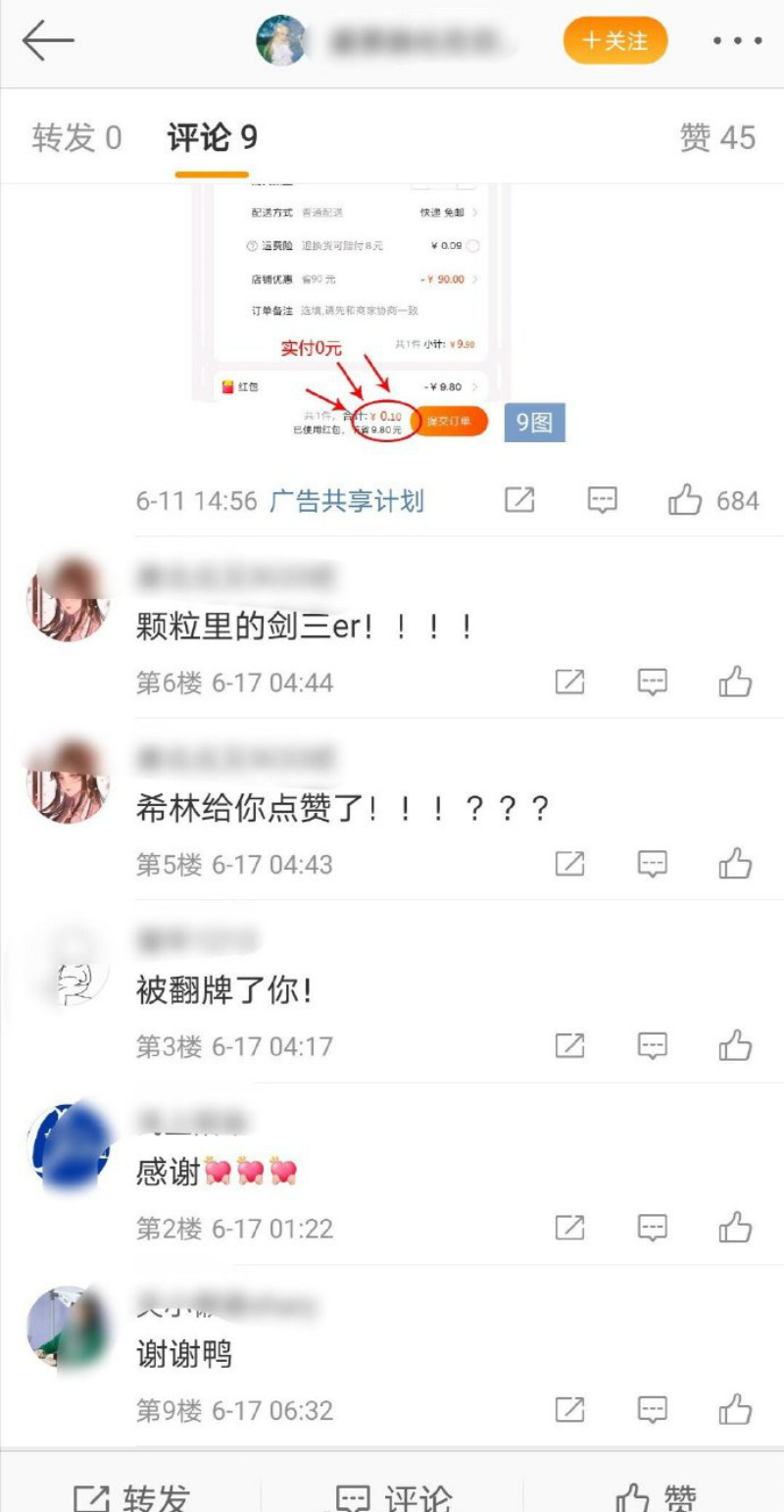Tap 转发 in the bottom bar

(132, 1495)
